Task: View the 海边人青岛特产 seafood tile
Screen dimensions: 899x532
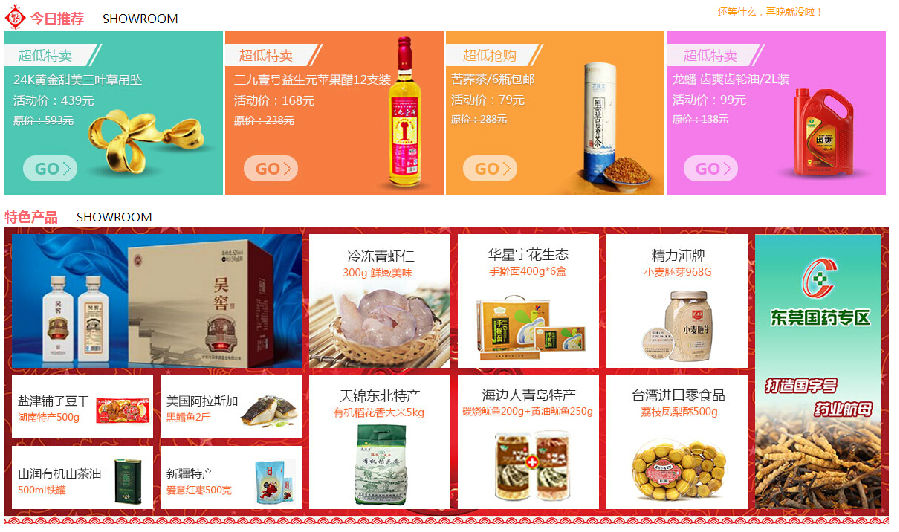Action: click(528, 442)
